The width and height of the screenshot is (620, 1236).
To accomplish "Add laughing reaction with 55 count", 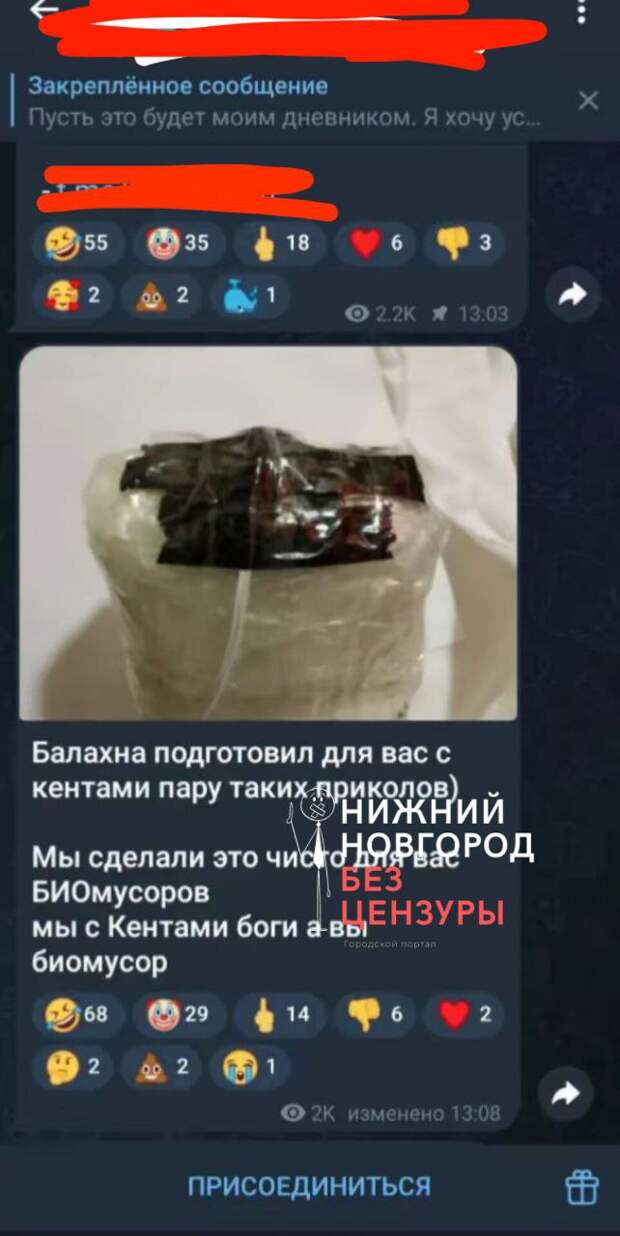I will pyautogui.click(x=78, y=242).
